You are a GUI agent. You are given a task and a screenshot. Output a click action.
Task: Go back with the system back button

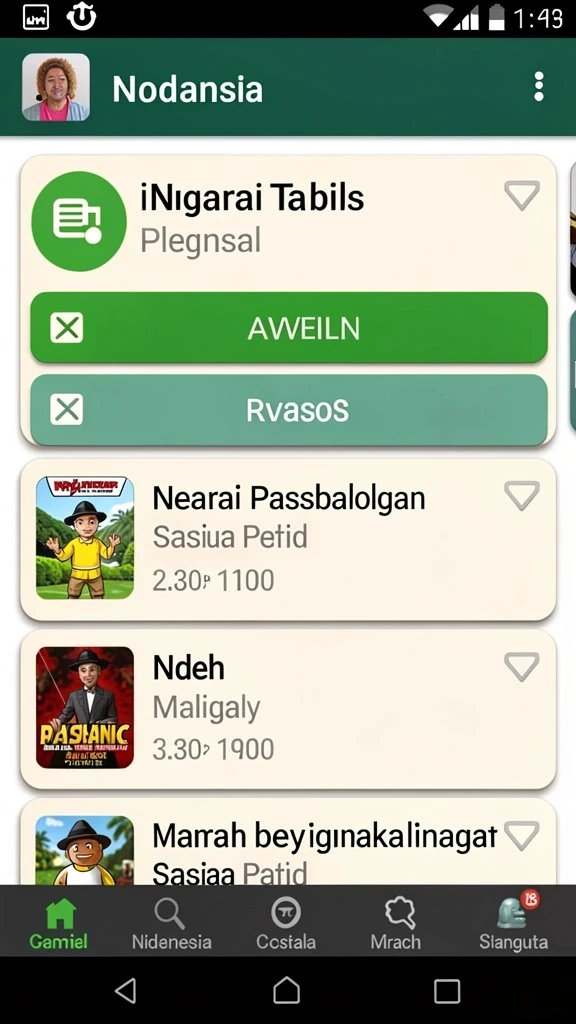125,991
